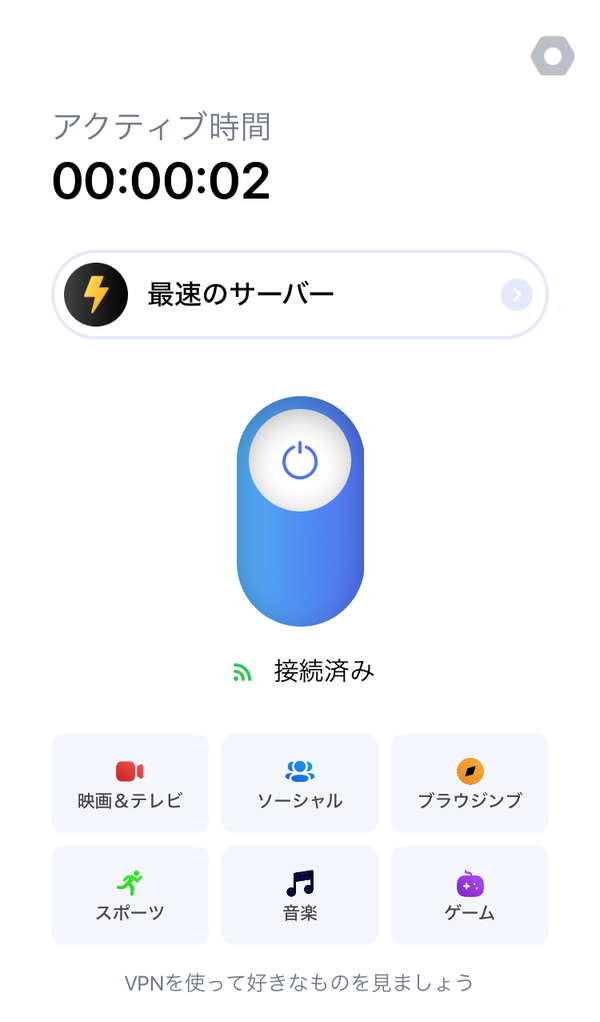Select the 映画&テレビ category
600x1022 pixels.
tap(130, 783)
